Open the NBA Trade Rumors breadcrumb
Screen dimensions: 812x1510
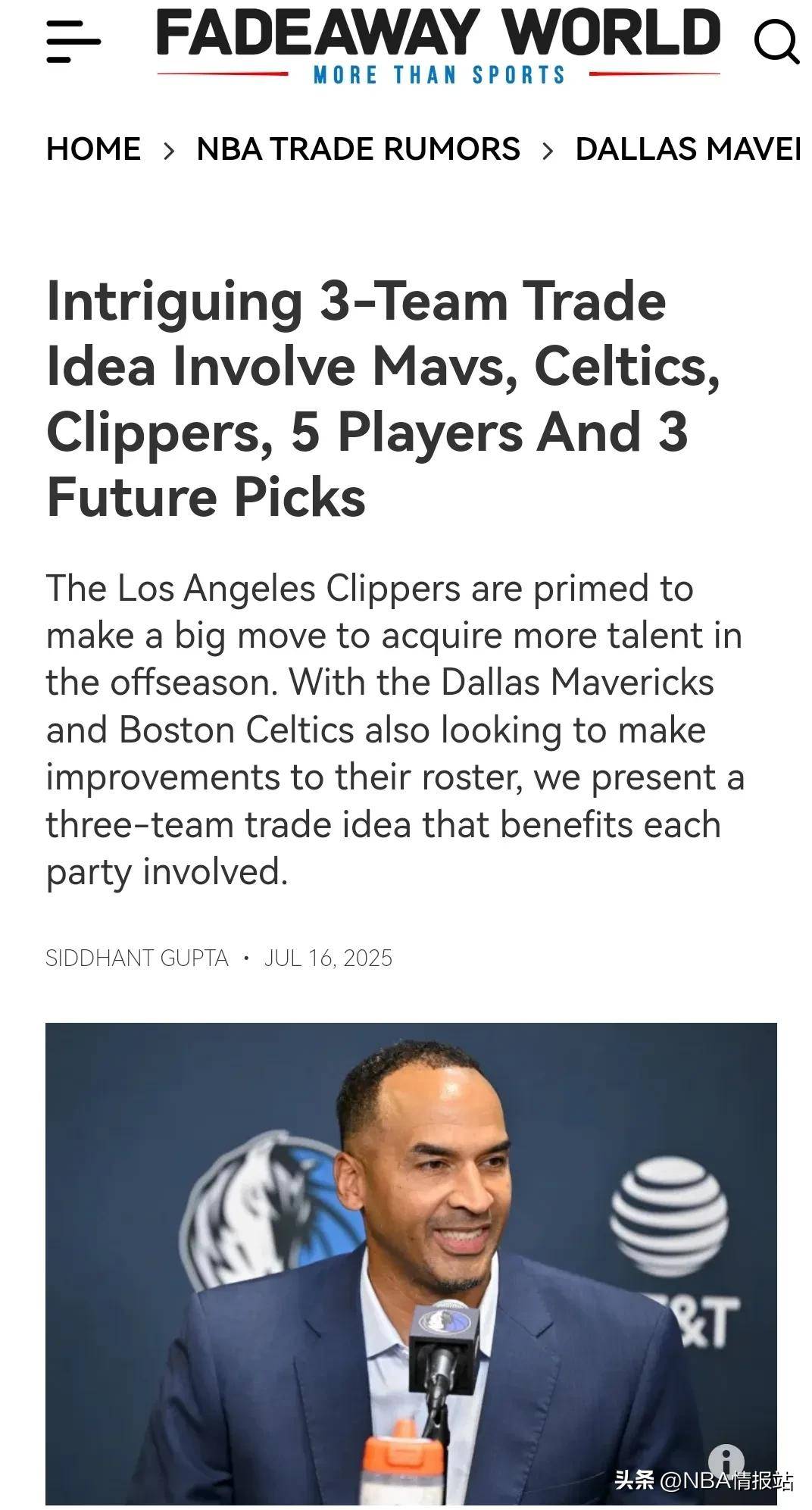pyautogui.click(x=358, y=149)
